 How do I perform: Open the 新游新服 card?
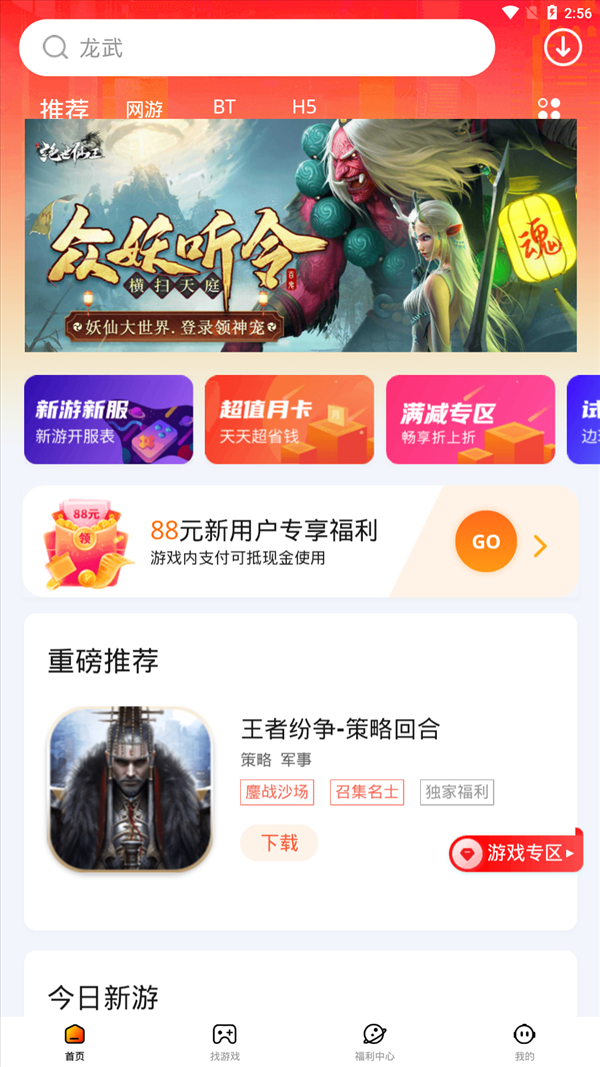click(x=108, y=420)
